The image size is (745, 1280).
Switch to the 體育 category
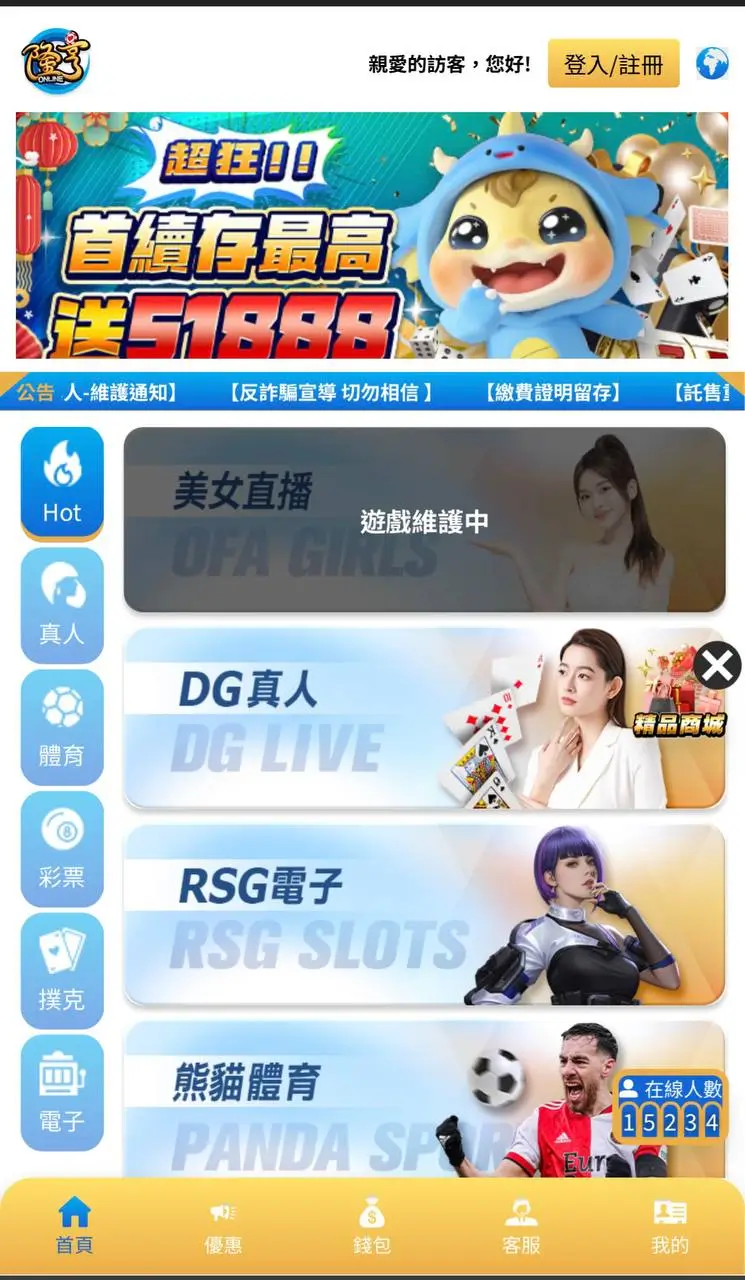pos(62,728)
